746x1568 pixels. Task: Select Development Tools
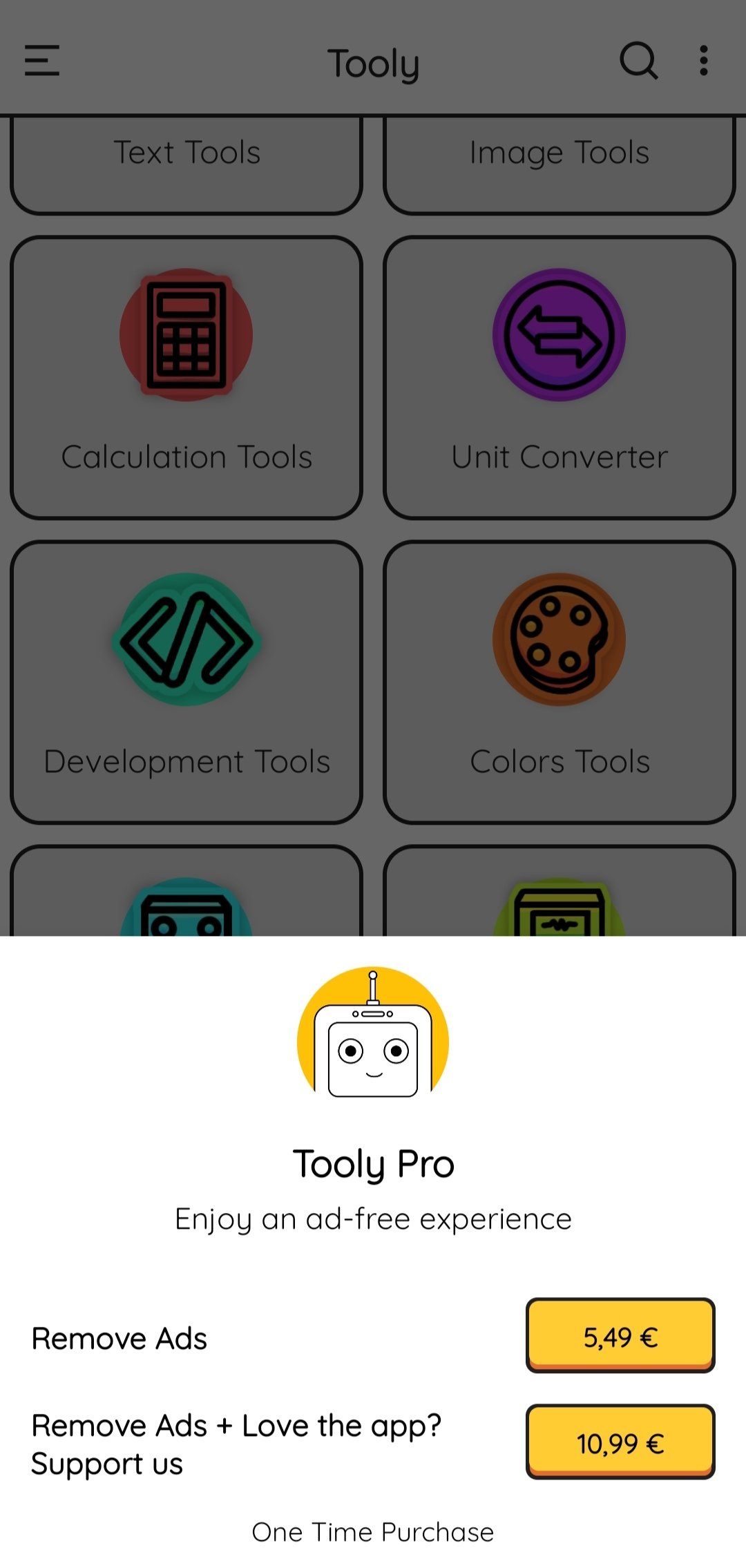tap(186, 682)
